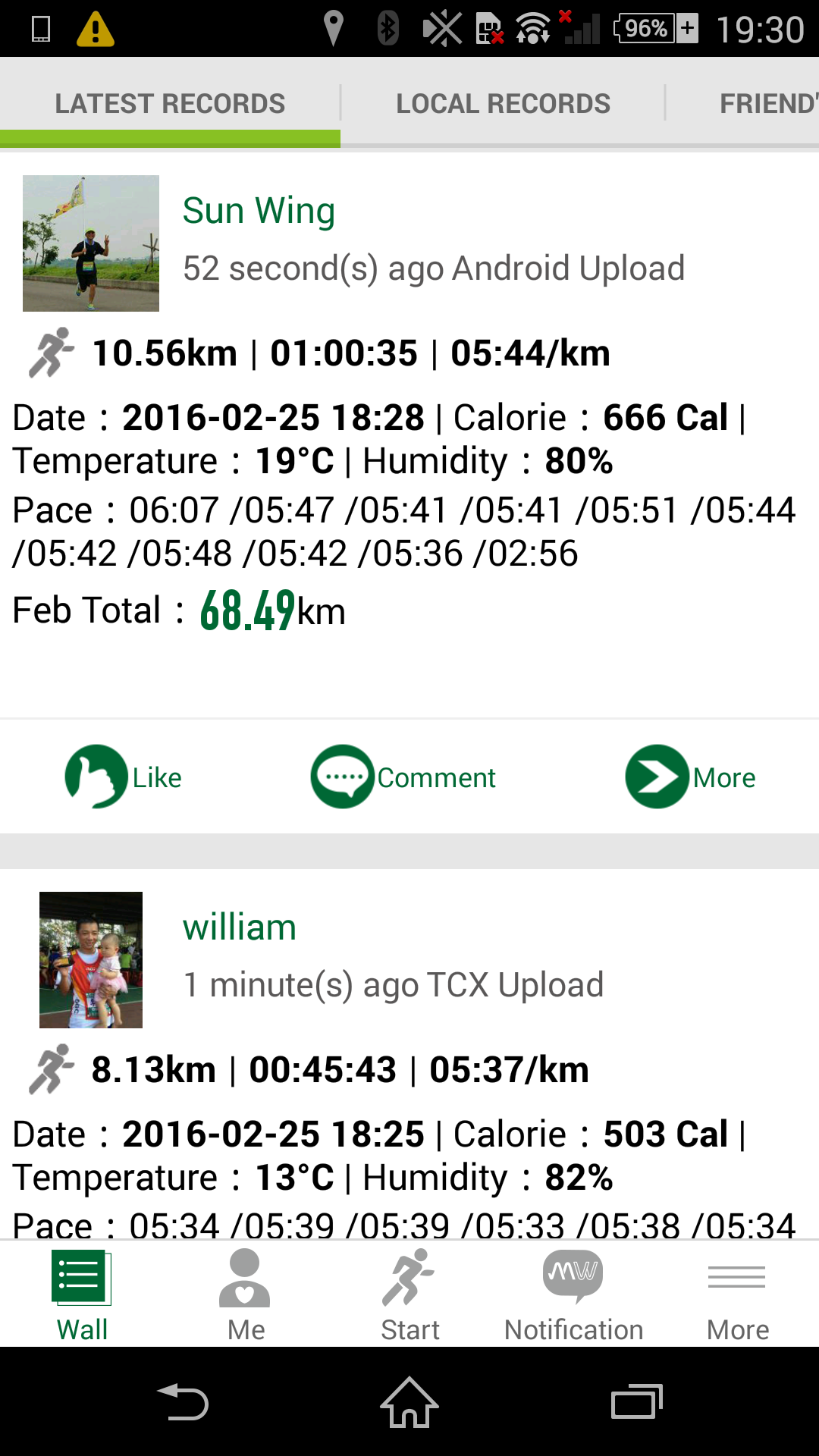Comment on Sun Wing's run record

tap(403, 777)
